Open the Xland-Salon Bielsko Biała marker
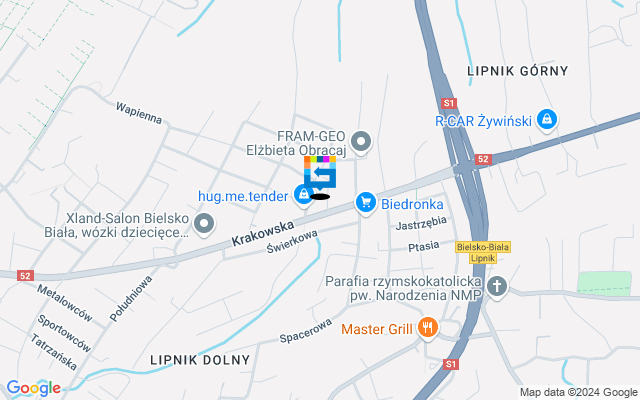640x400 pixels. pos(205,223)
